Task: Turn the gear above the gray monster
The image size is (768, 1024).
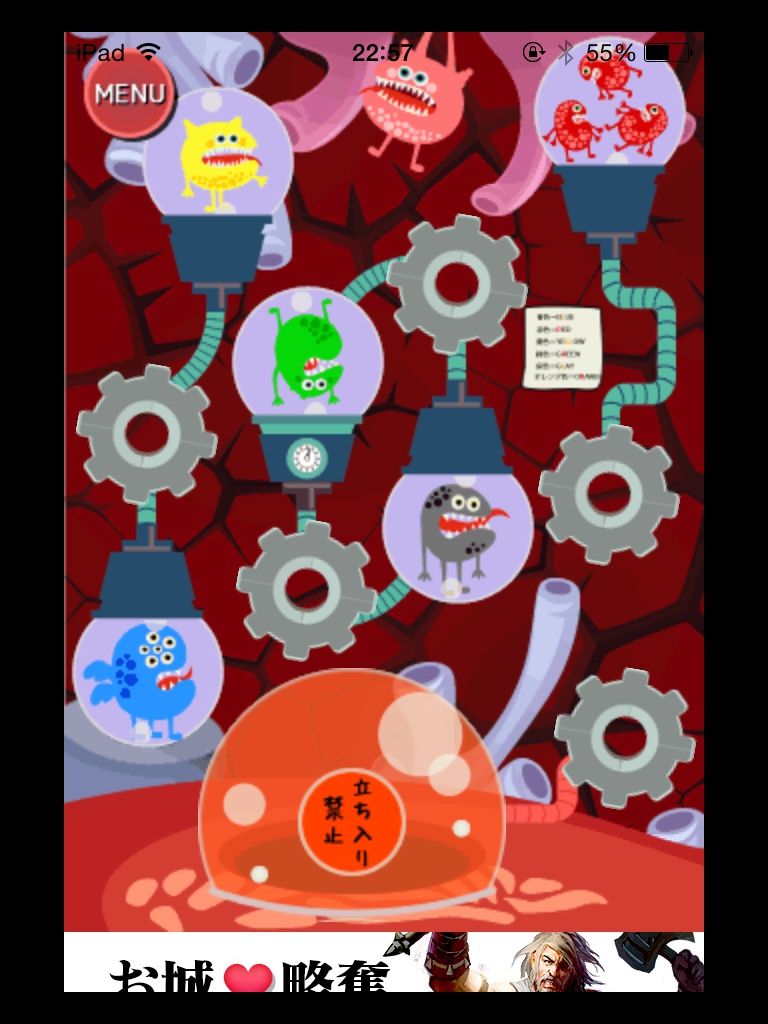Action: 456,282
